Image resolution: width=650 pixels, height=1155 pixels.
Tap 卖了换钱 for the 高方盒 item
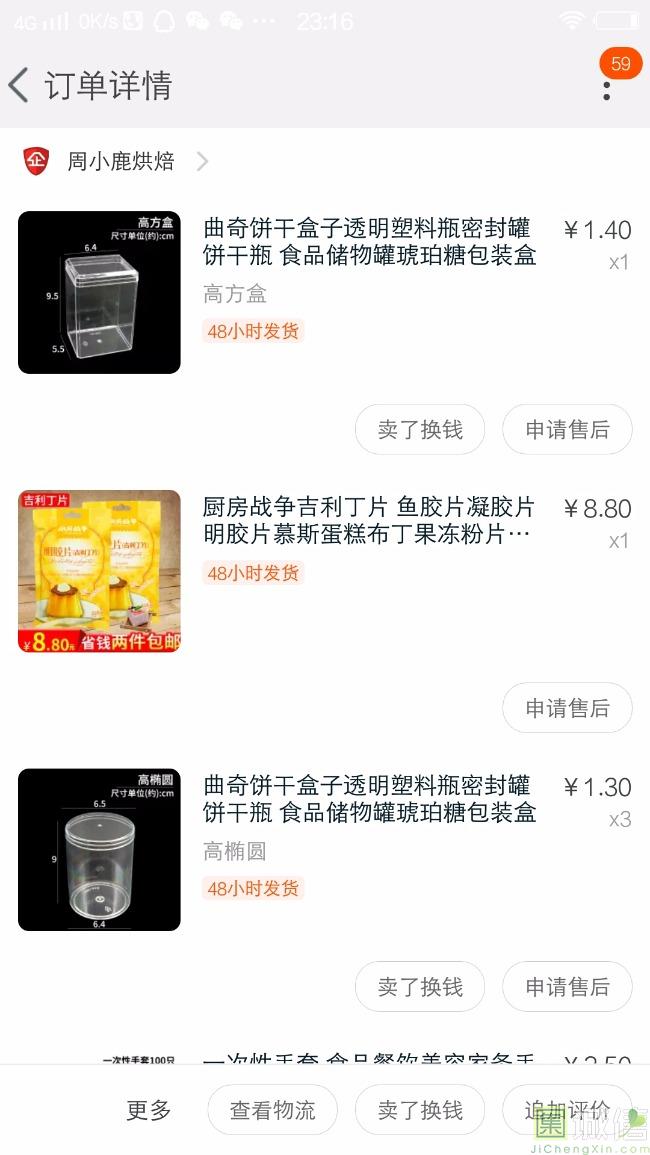pyautogui.click(x=420, y=430)
